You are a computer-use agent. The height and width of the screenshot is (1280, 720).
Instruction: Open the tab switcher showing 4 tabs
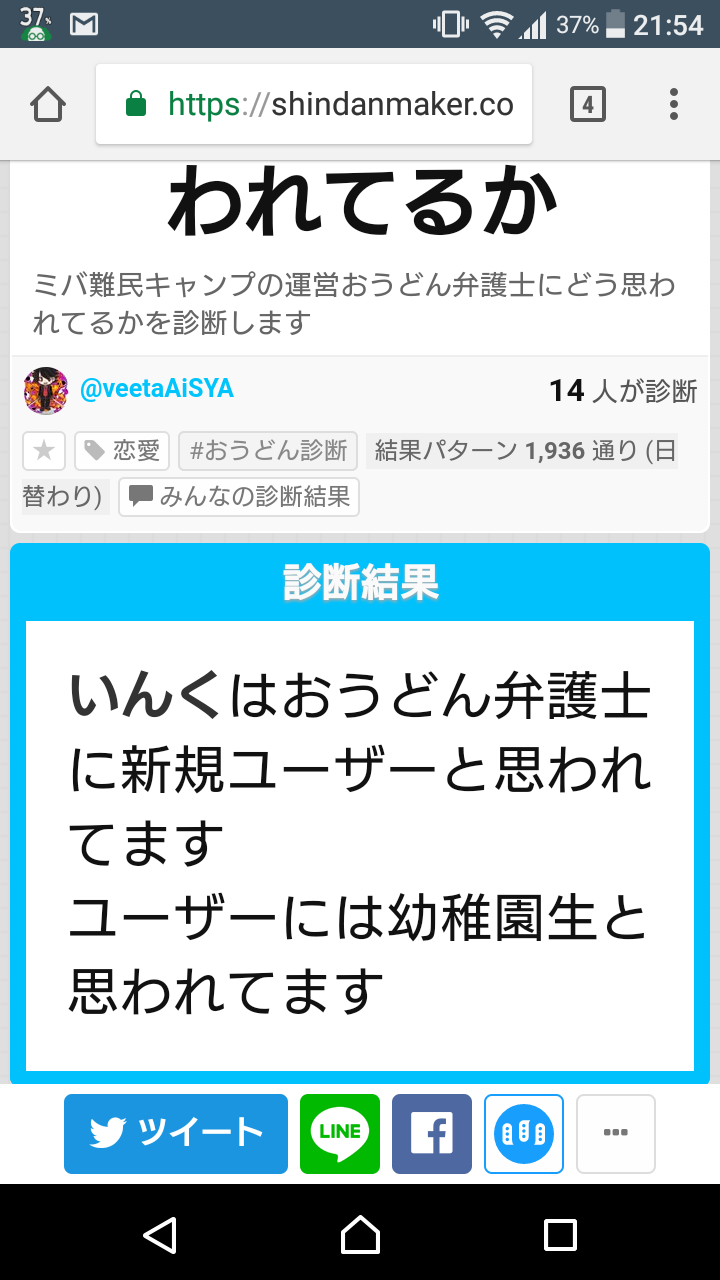[x=587, y=104]
